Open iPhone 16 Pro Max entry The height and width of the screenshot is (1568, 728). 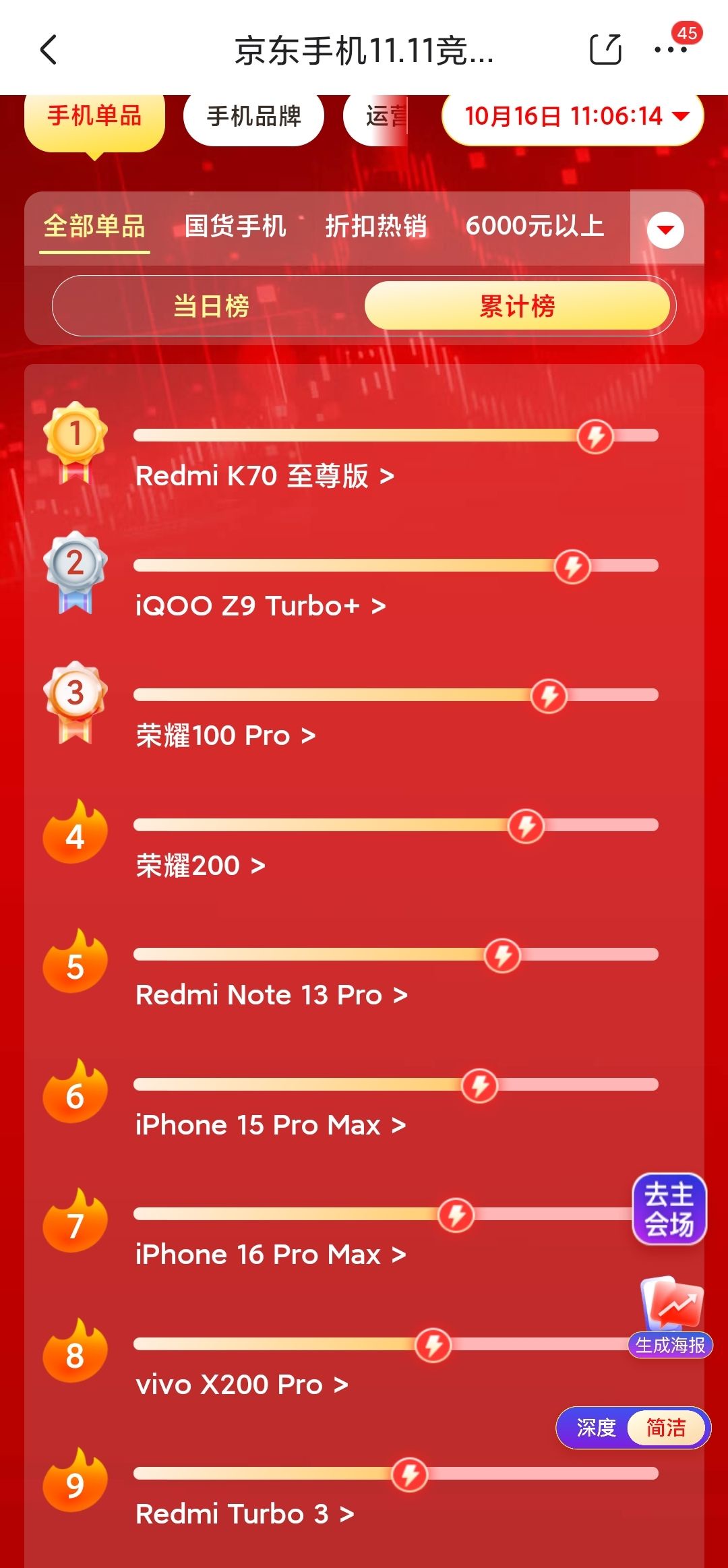[x=270, y=1255]
